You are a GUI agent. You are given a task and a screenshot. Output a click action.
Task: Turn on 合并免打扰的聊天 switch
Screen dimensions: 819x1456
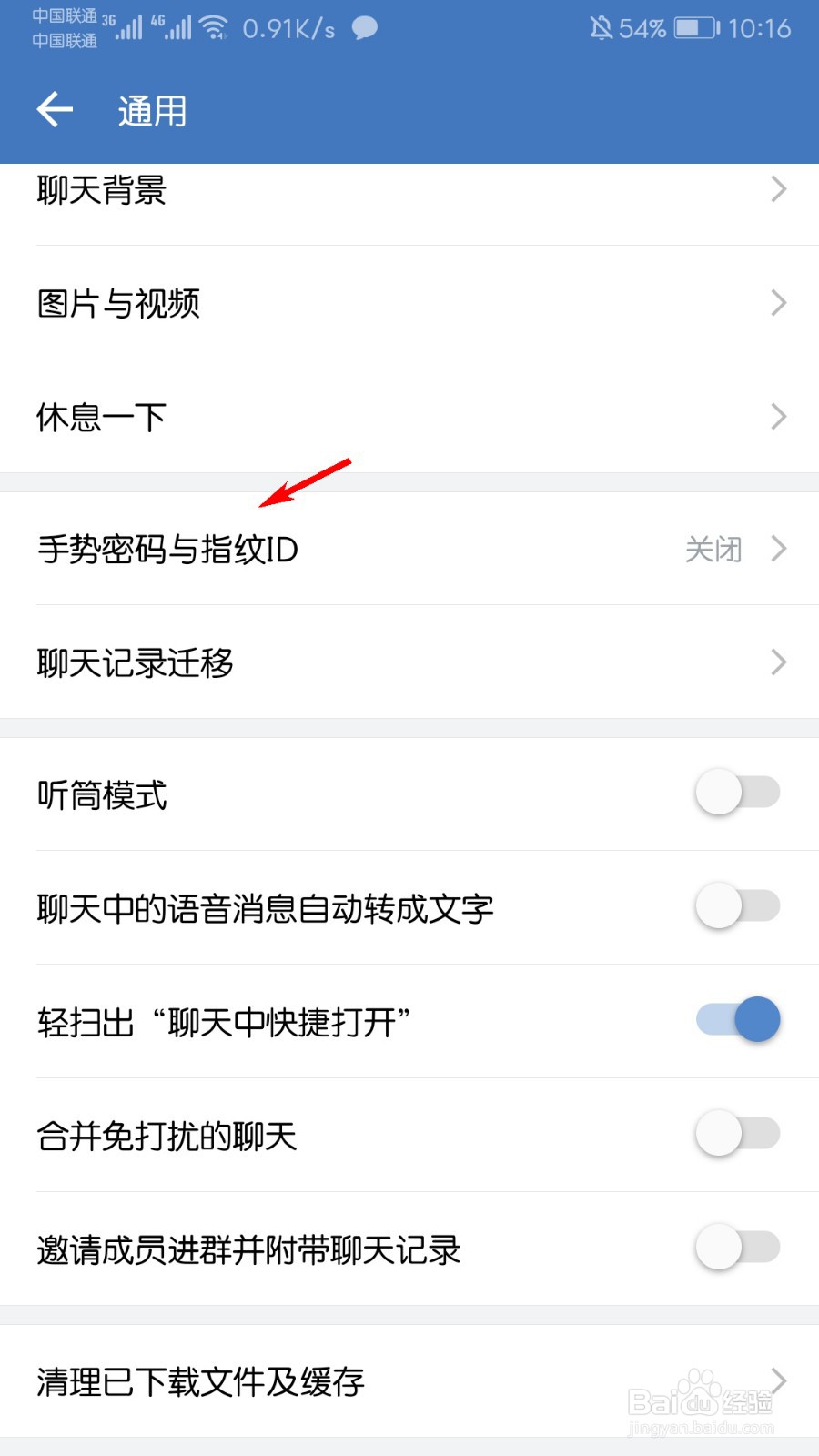pyautogui.click(x=737, y=1134)
